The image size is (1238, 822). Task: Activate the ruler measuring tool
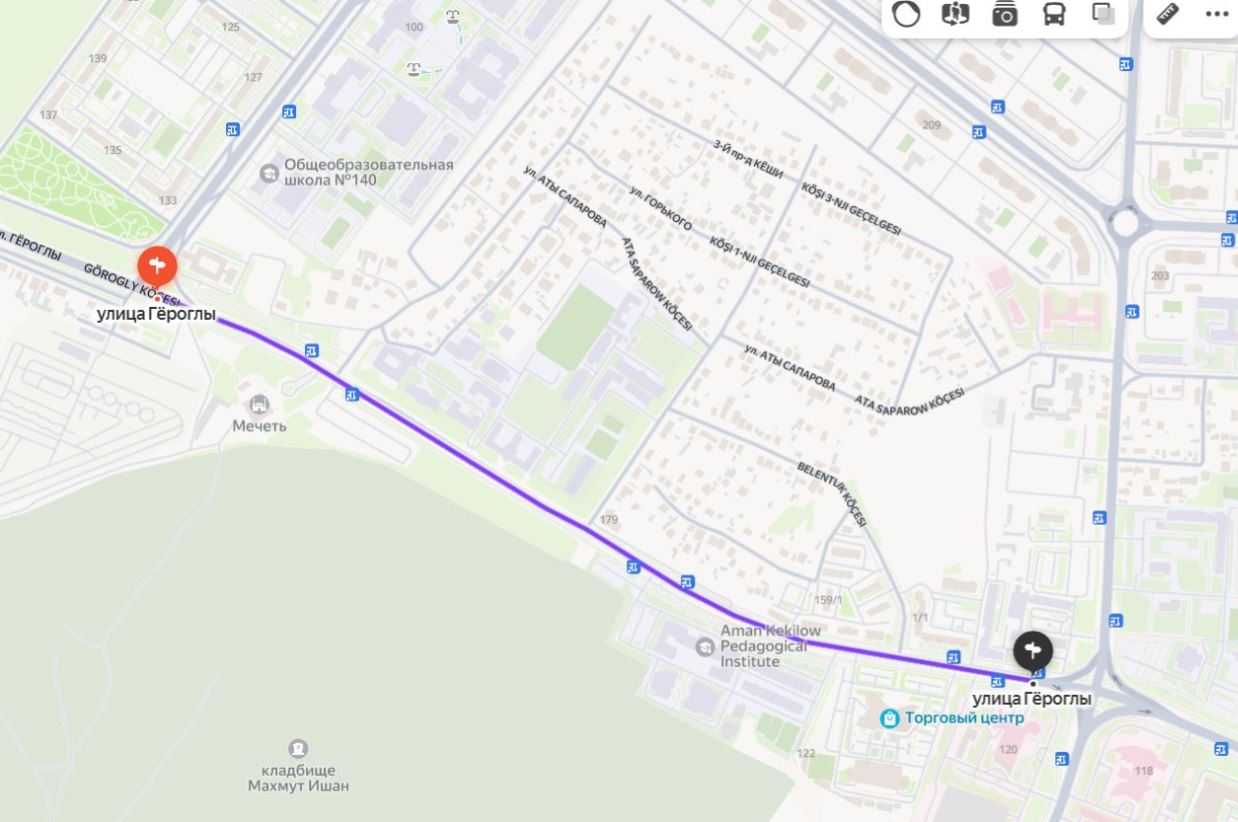pos(1167,14)
